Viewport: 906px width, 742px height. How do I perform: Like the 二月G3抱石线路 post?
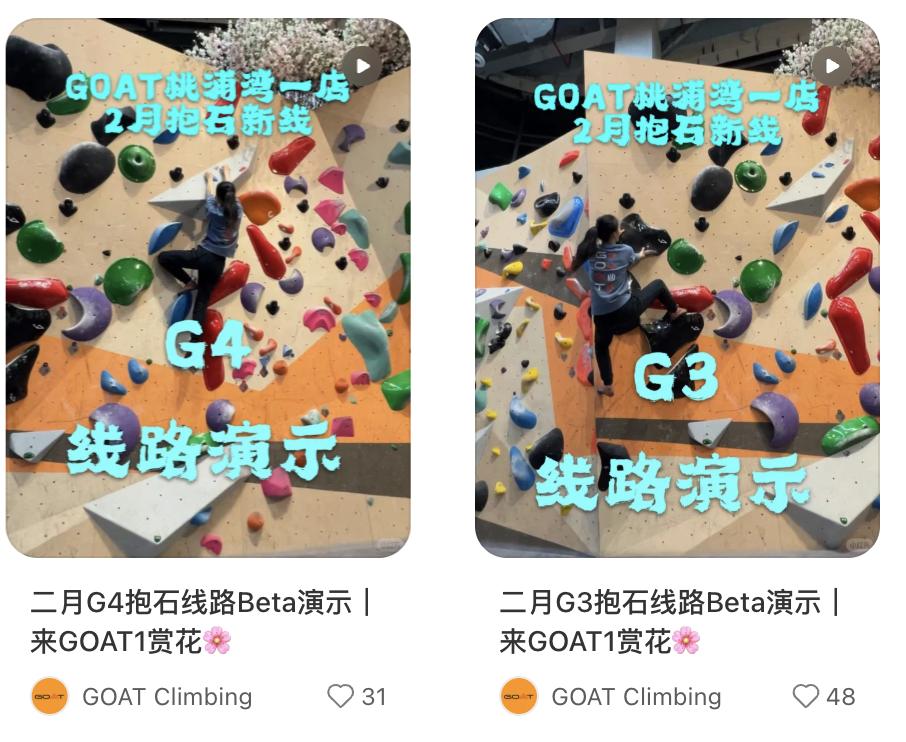[806, 696]
